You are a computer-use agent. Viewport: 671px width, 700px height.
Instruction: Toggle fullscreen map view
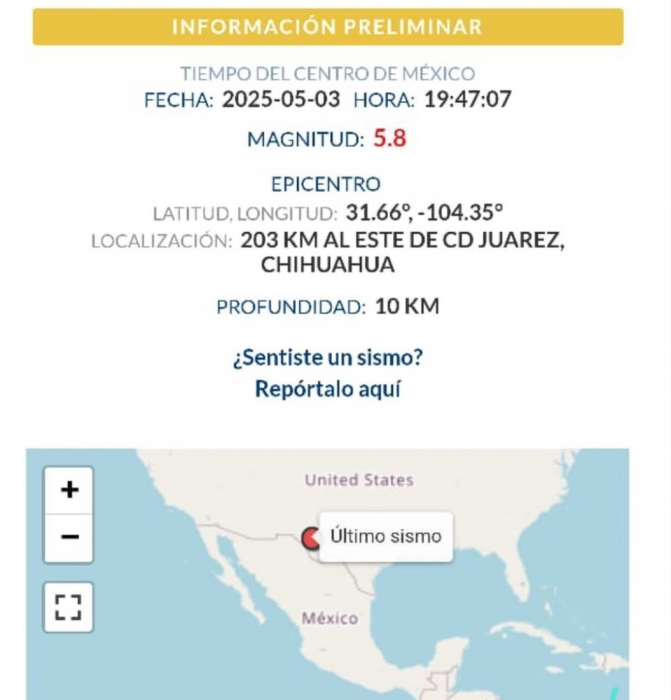[69, 607]
